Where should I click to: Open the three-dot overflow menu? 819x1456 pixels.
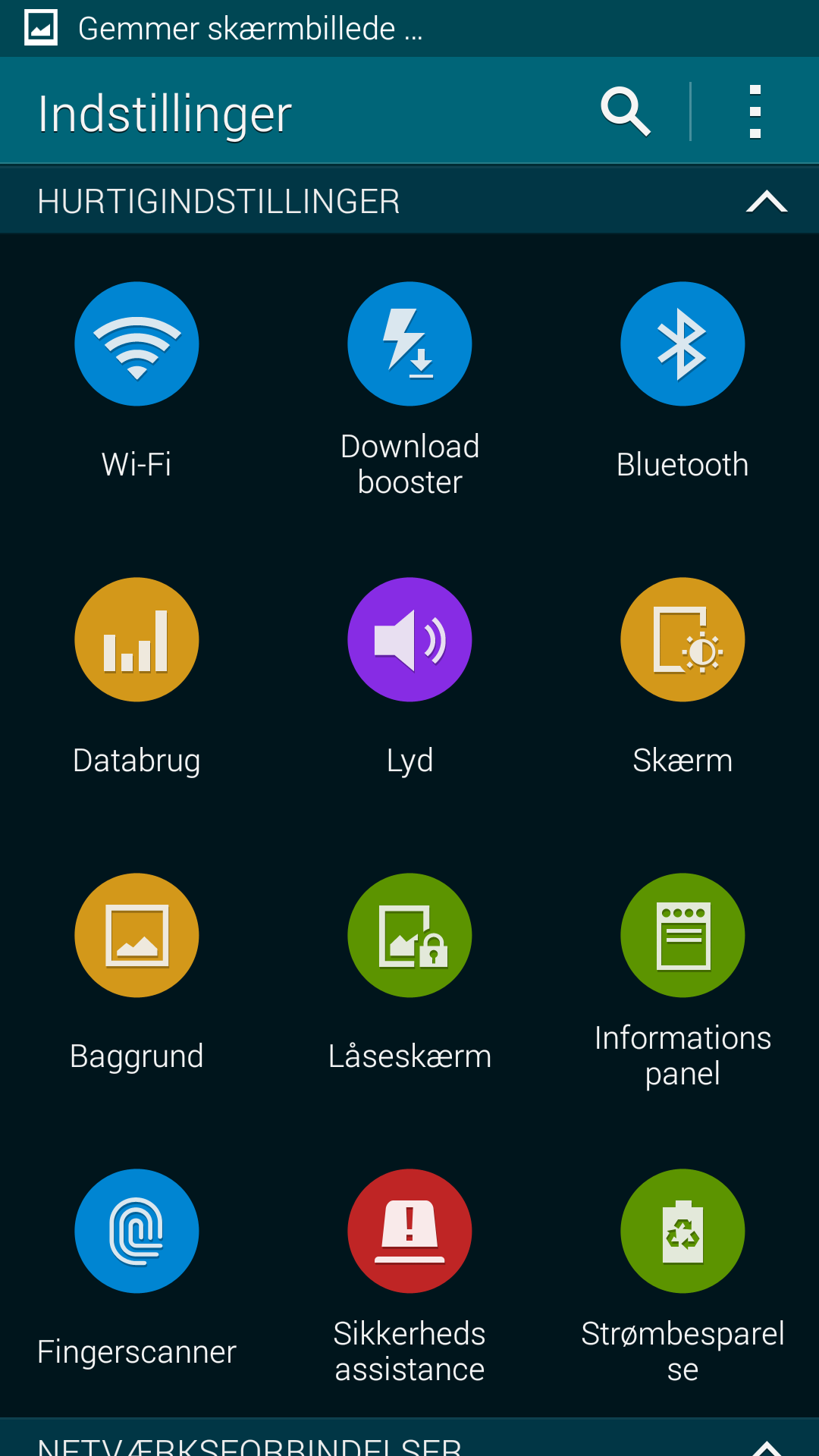(x=755, y=112)
